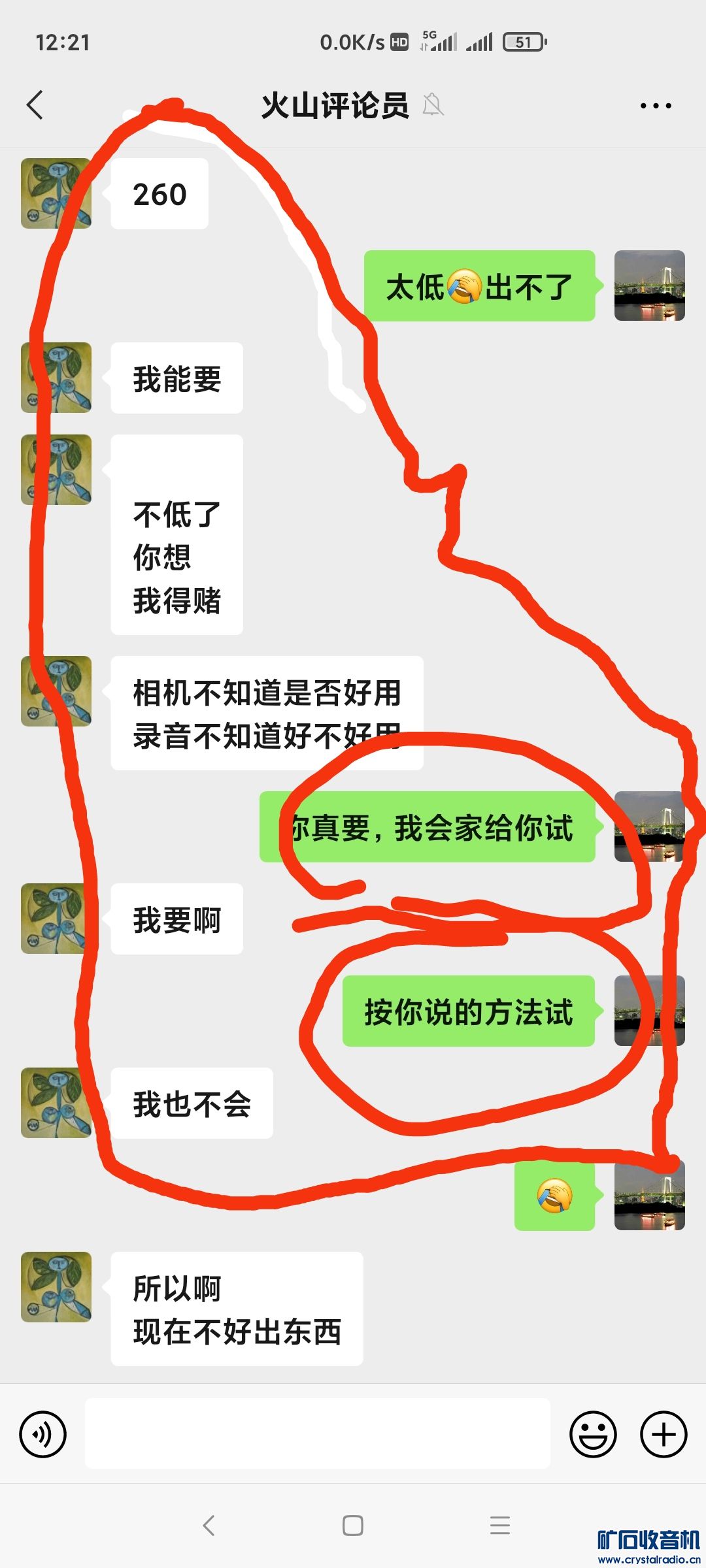Tap the system back navigation button
The height and width of the screenshot is (1568, 706).
[x=209, y=1526]
